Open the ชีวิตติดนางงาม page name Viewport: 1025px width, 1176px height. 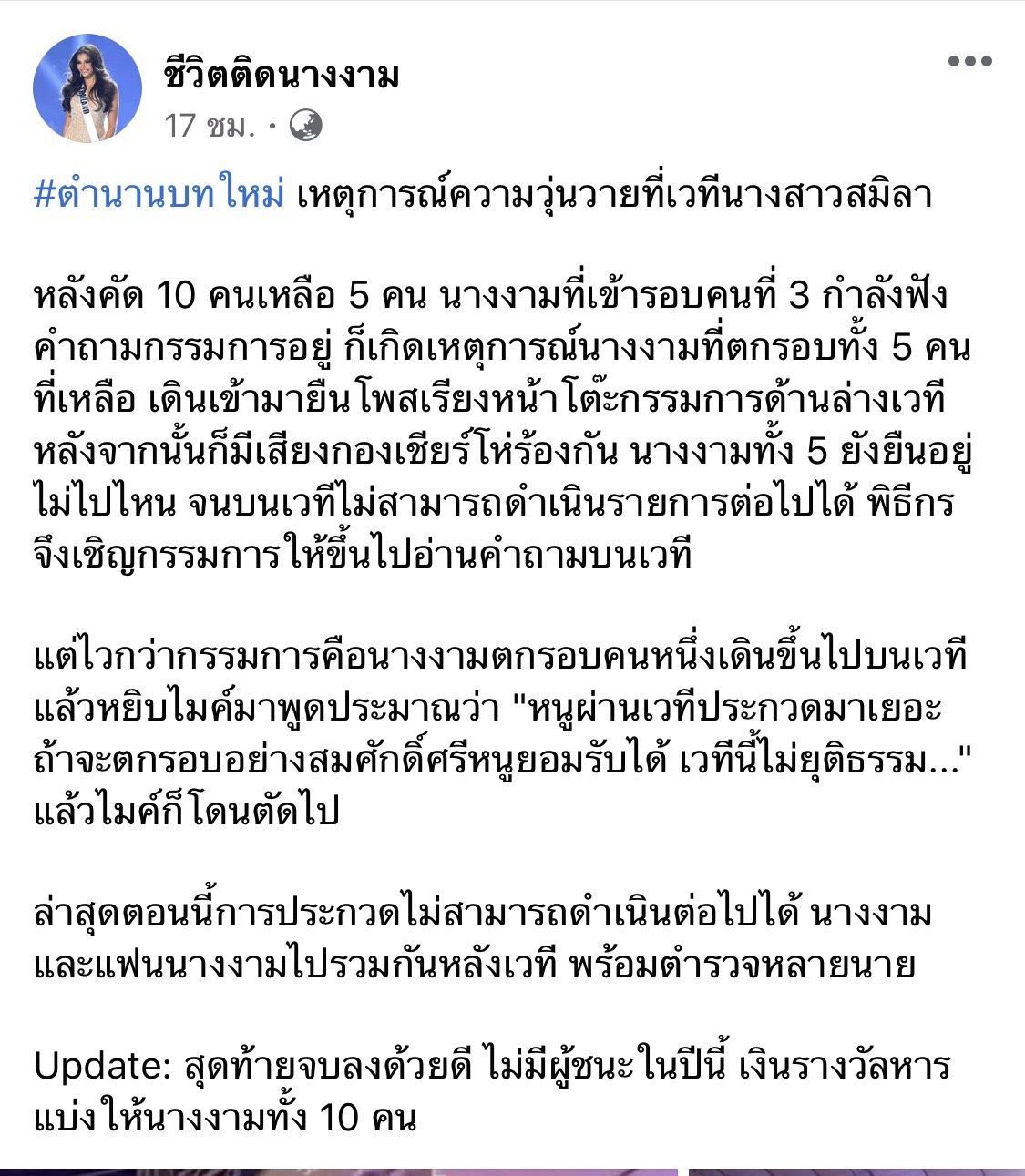[x=282, y=74]
